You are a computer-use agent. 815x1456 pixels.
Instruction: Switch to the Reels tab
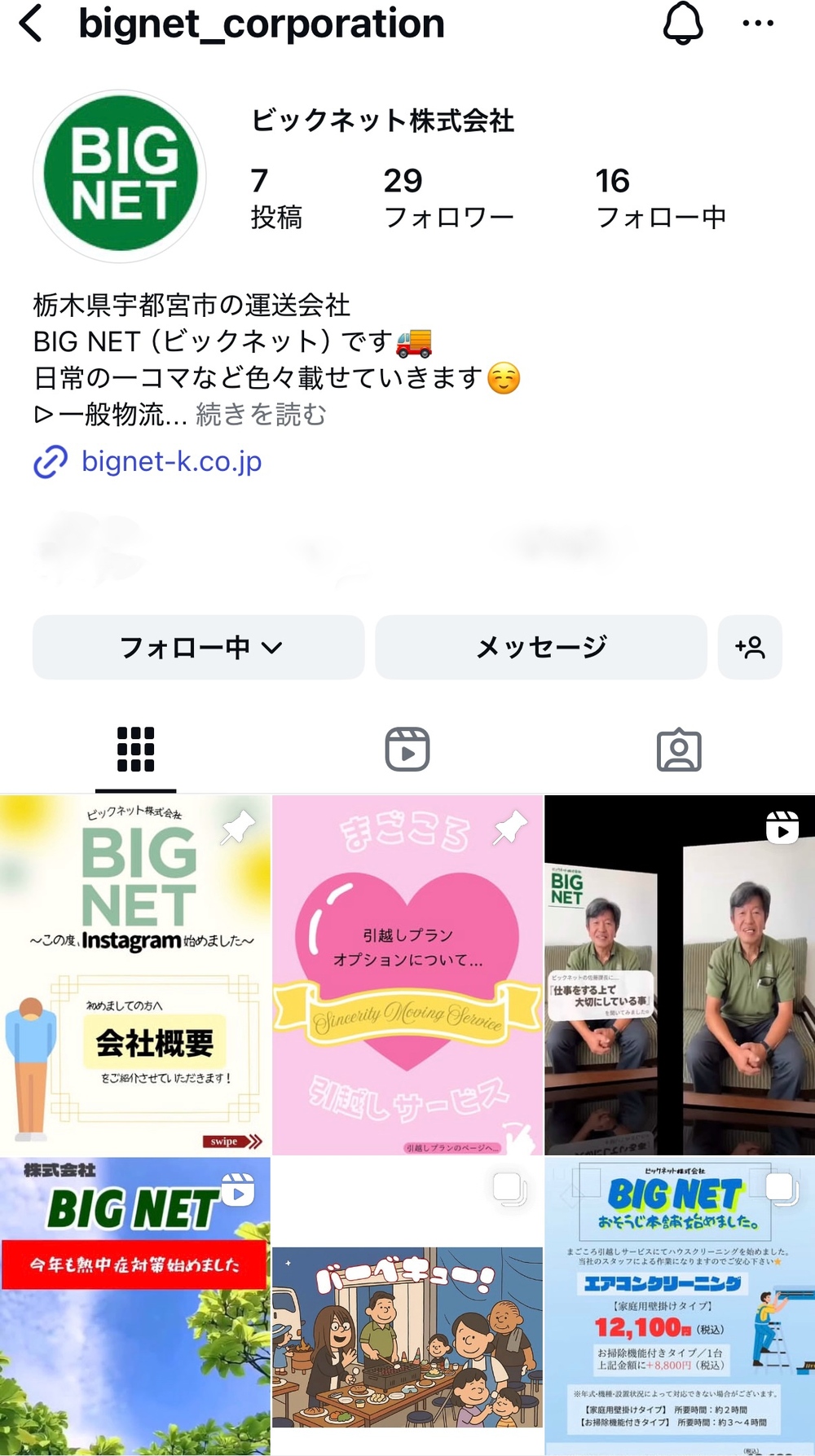tap(407, 749)
